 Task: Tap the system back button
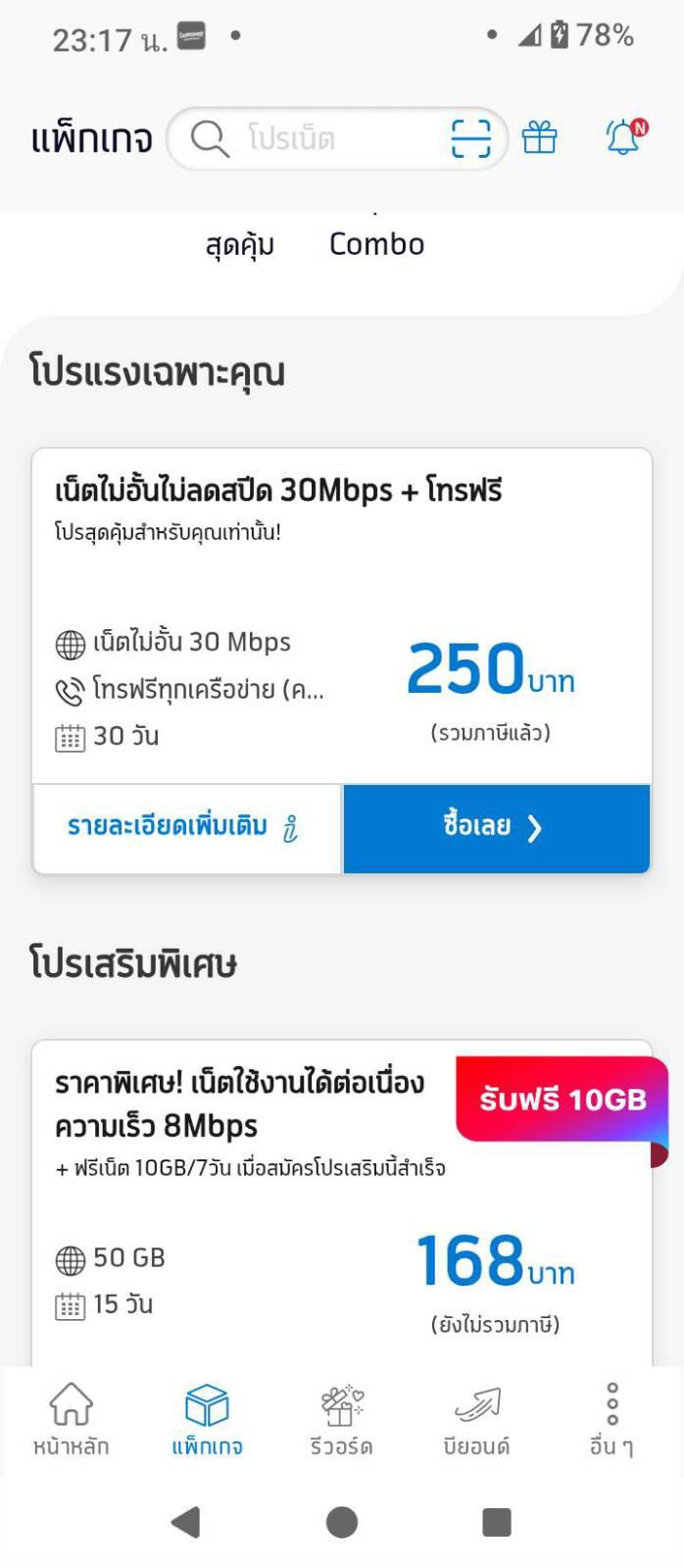[x=185, y=1522]
